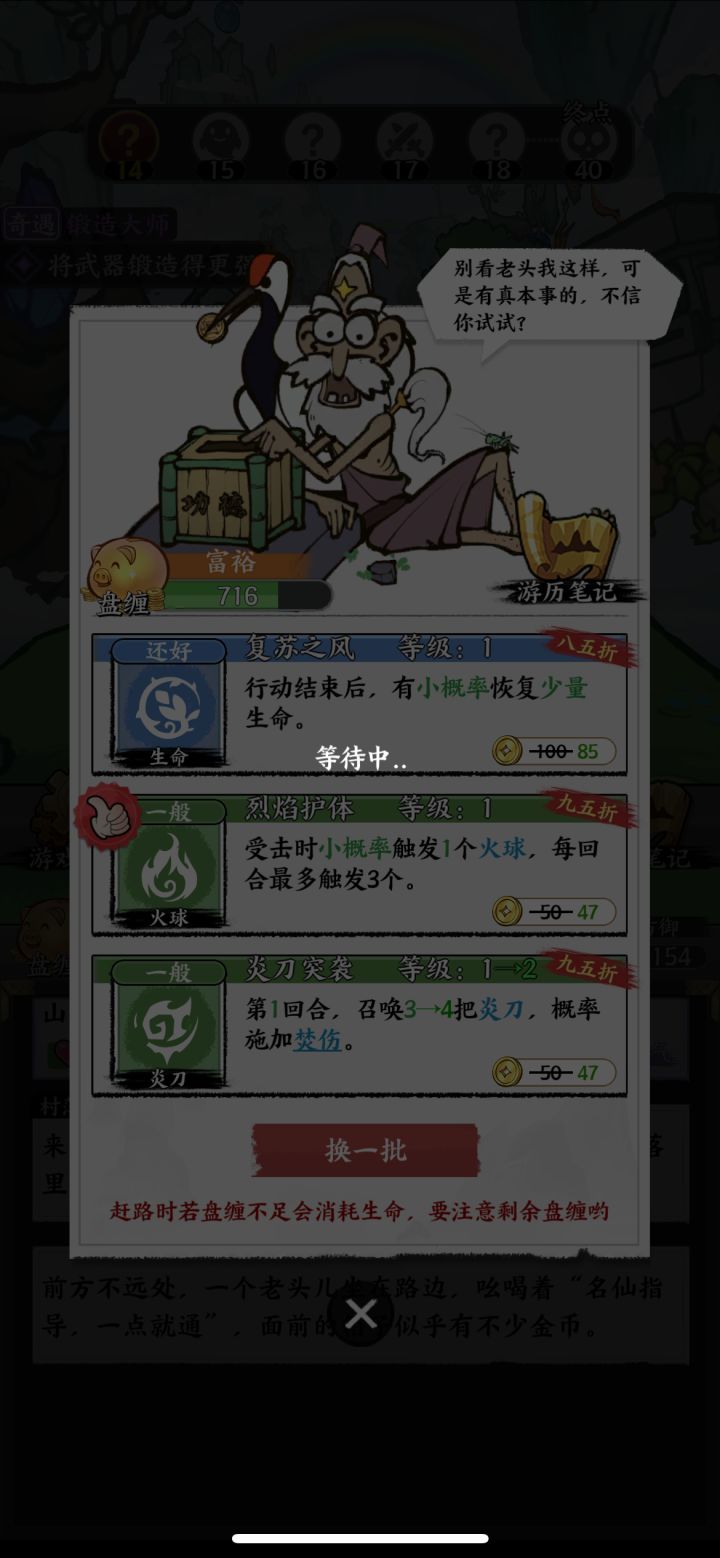The height and width of the screenshot is (1558, 720).
Task: Select the question-mark node 16
Action: pos(315,138)
